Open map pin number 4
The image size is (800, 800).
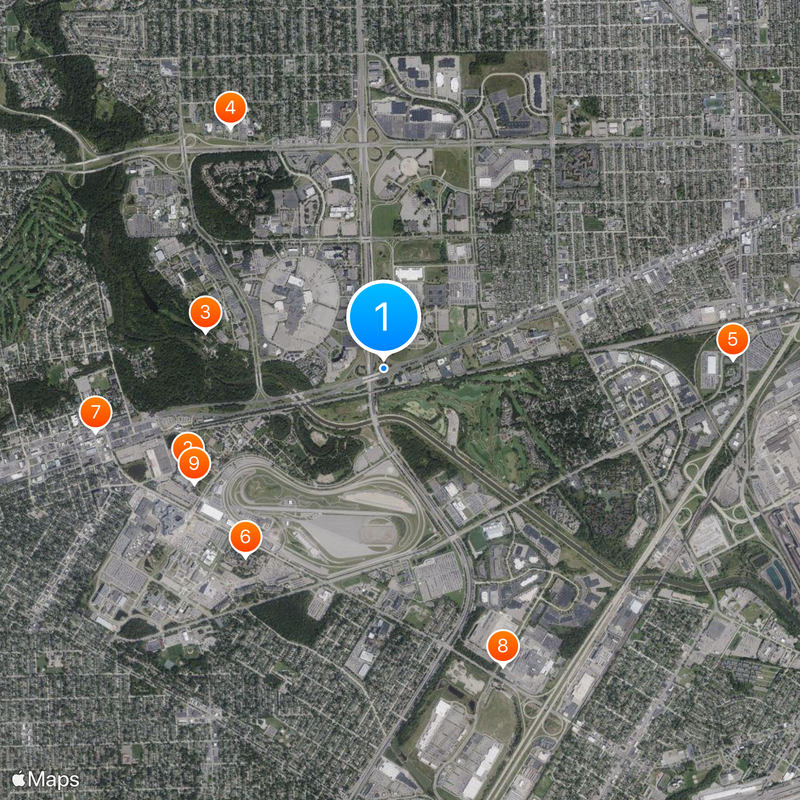pos(230,108)
